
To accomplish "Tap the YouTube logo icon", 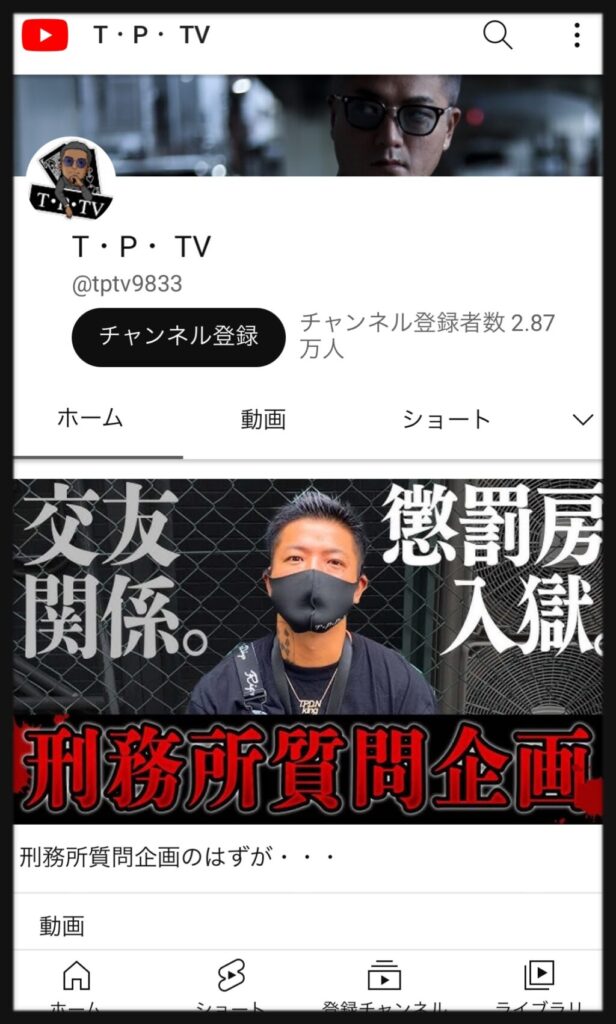I will pos(45,36).
